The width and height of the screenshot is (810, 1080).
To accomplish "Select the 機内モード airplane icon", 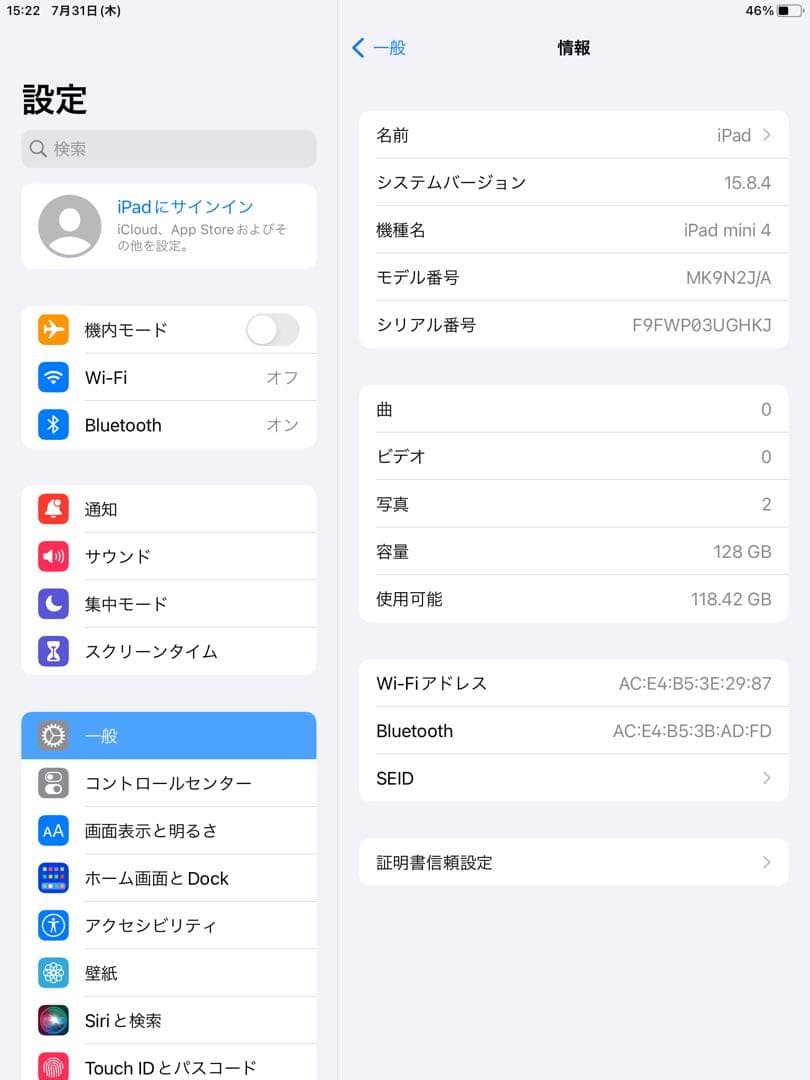I will (x=53, y=330).
